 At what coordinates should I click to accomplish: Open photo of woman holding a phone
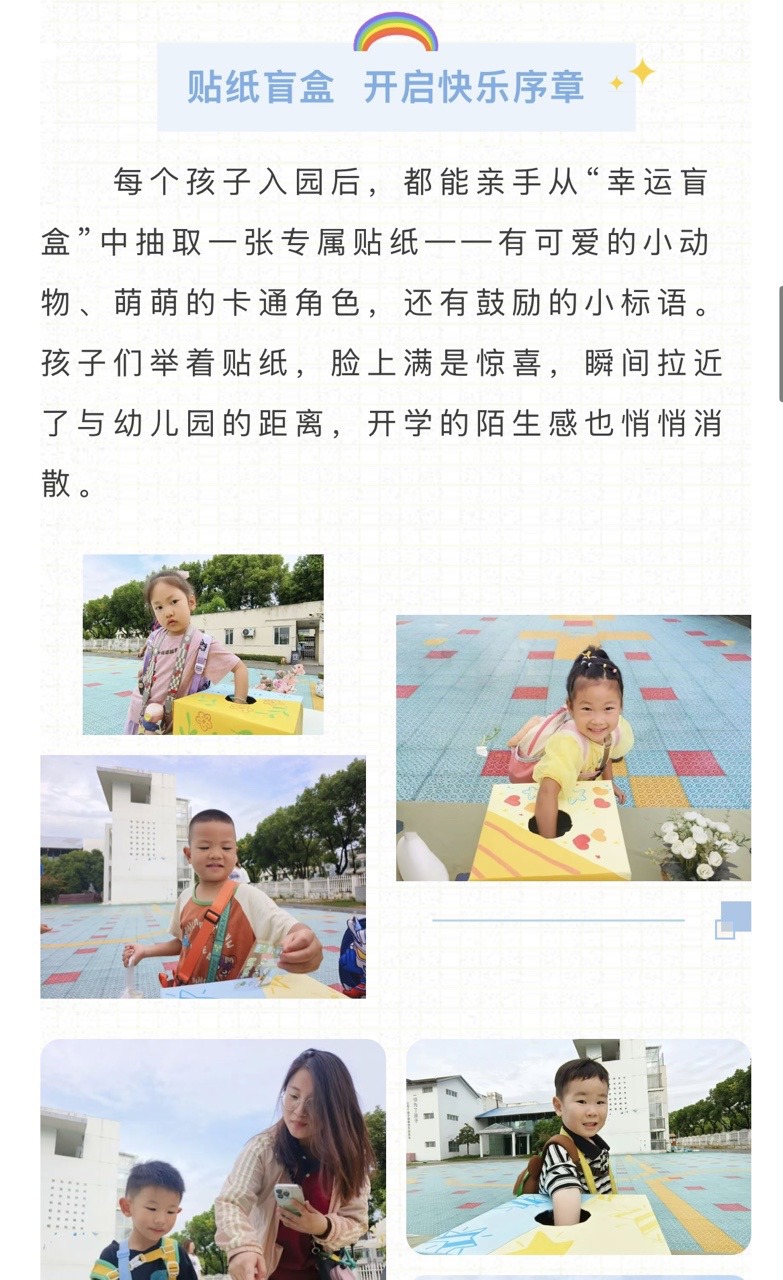[213, 1160]
